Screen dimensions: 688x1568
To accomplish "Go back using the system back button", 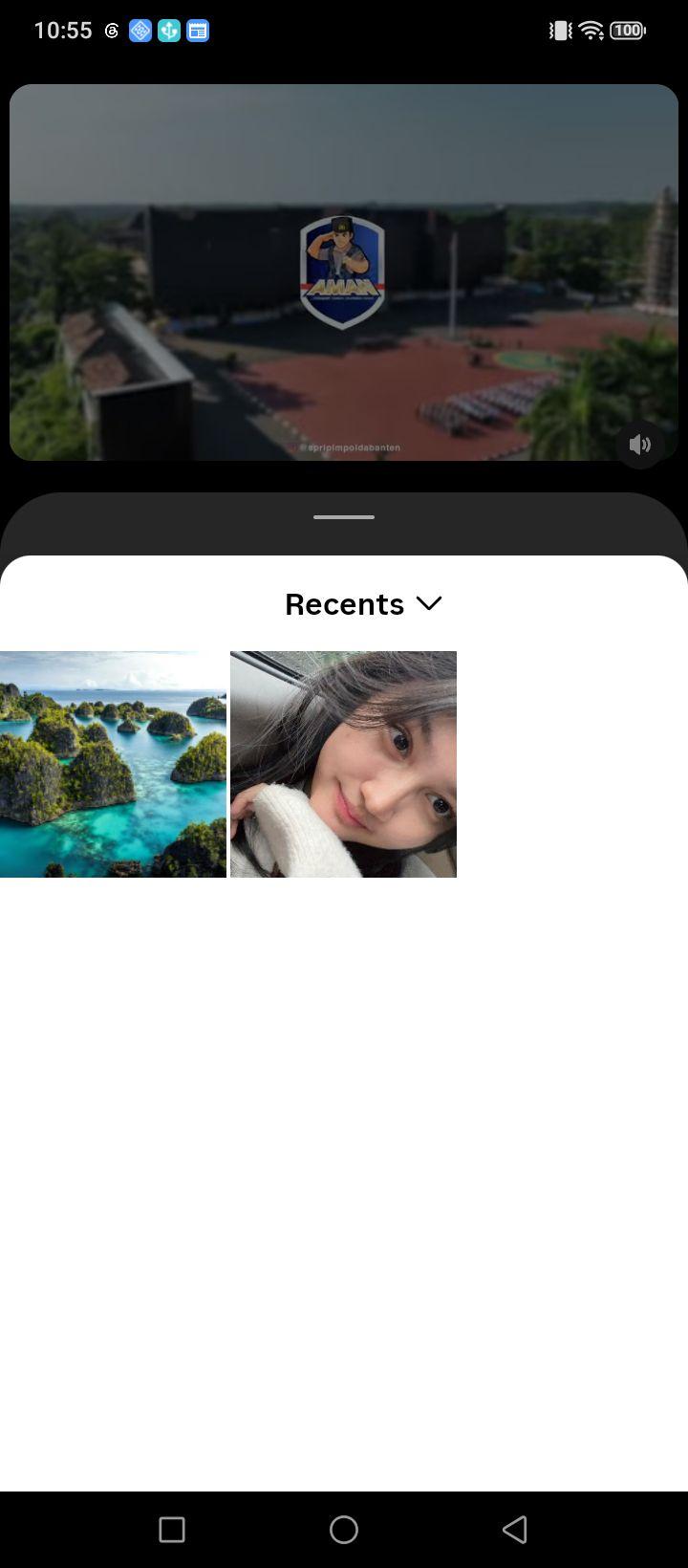I will pyautogui.click(x=515, y=1530).
